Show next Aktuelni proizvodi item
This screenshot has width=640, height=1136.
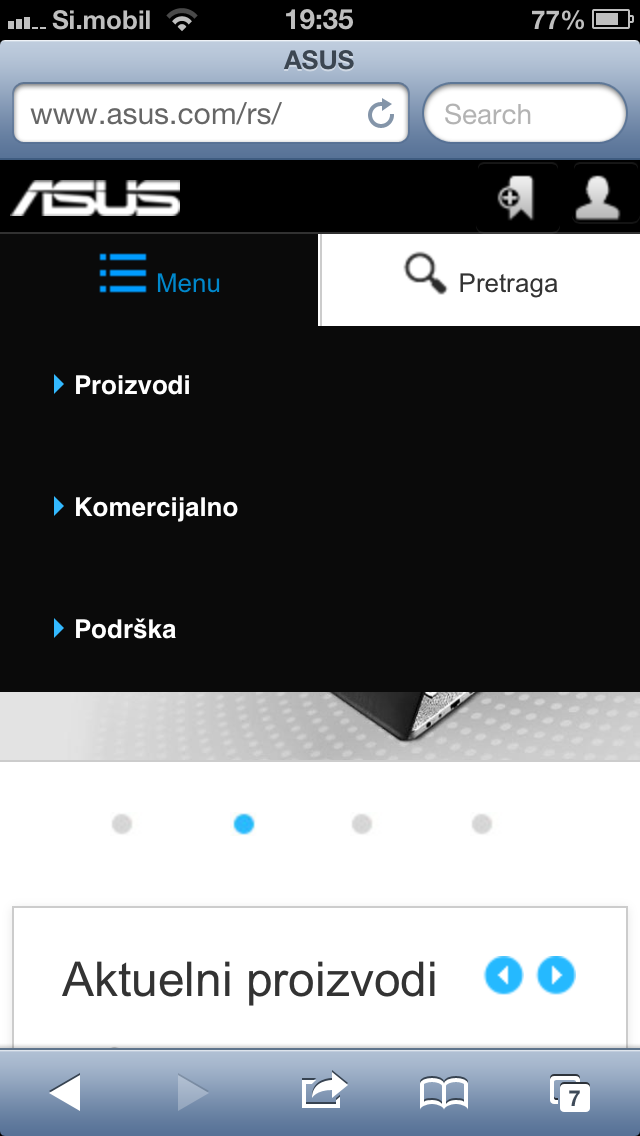(556, 974)
